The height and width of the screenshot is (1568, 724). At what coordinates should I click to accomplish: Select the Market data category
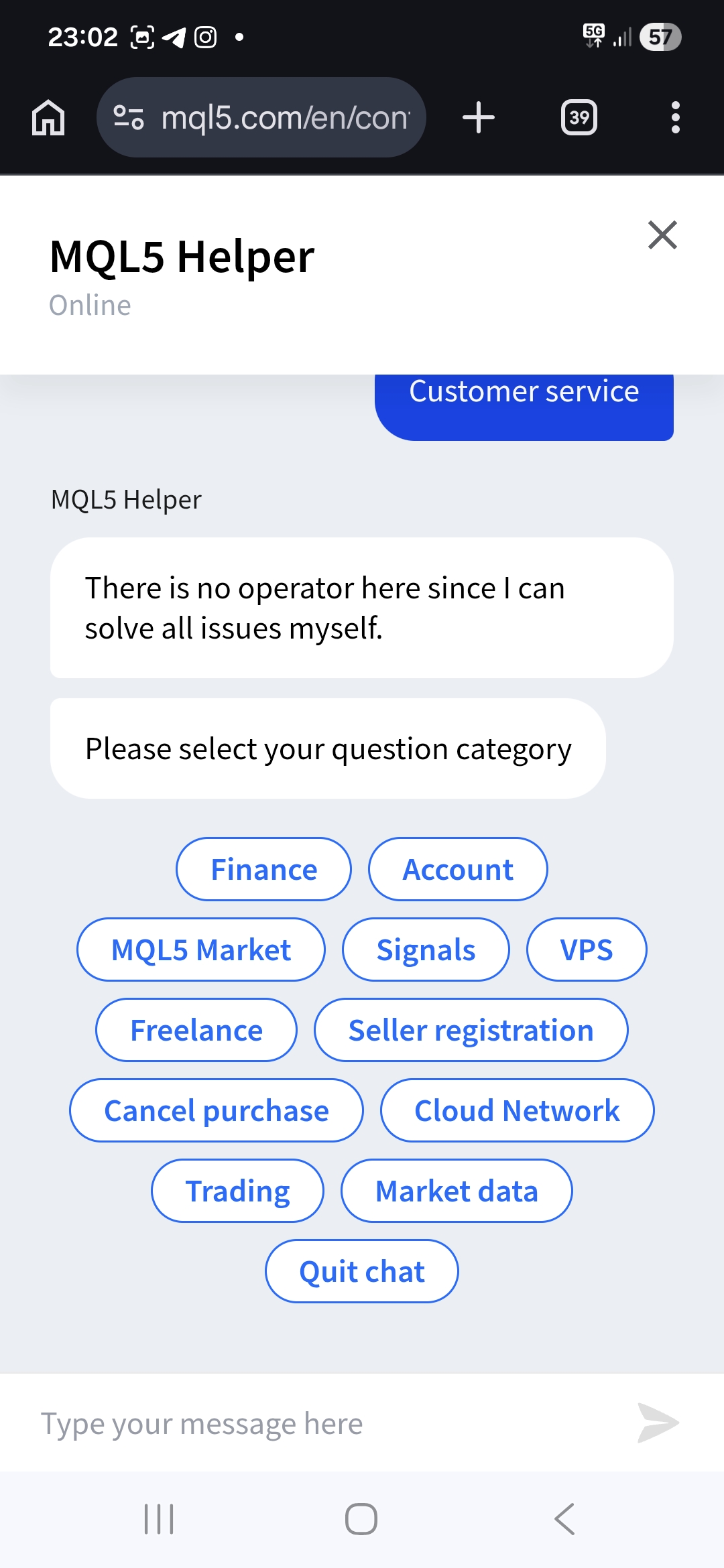[457, 1191]
